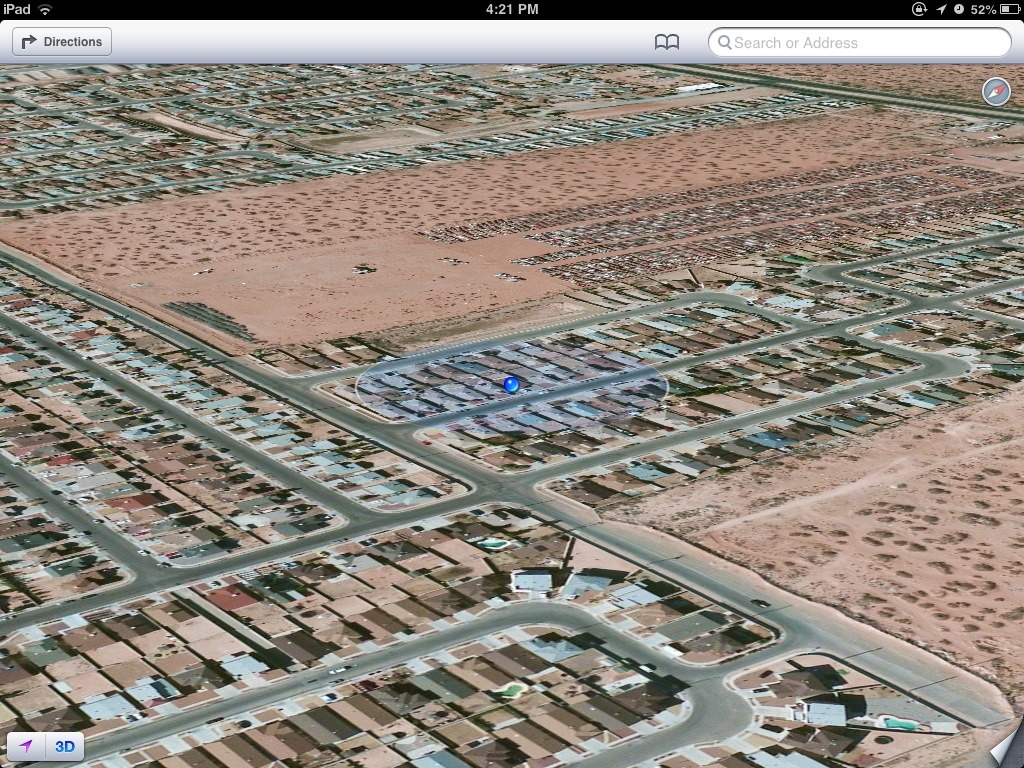Tap the page curl corner for map options
This screenshot has width=1024, height=768.
coord(1005,748)
